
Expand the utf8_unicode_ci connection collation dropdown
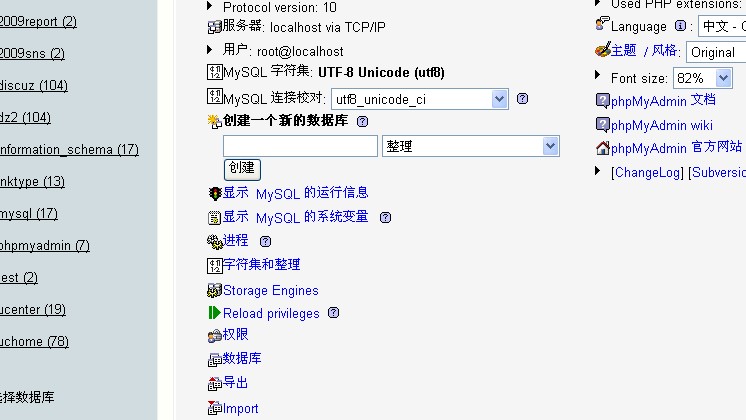pyautogui.click(x=500, y=99)
